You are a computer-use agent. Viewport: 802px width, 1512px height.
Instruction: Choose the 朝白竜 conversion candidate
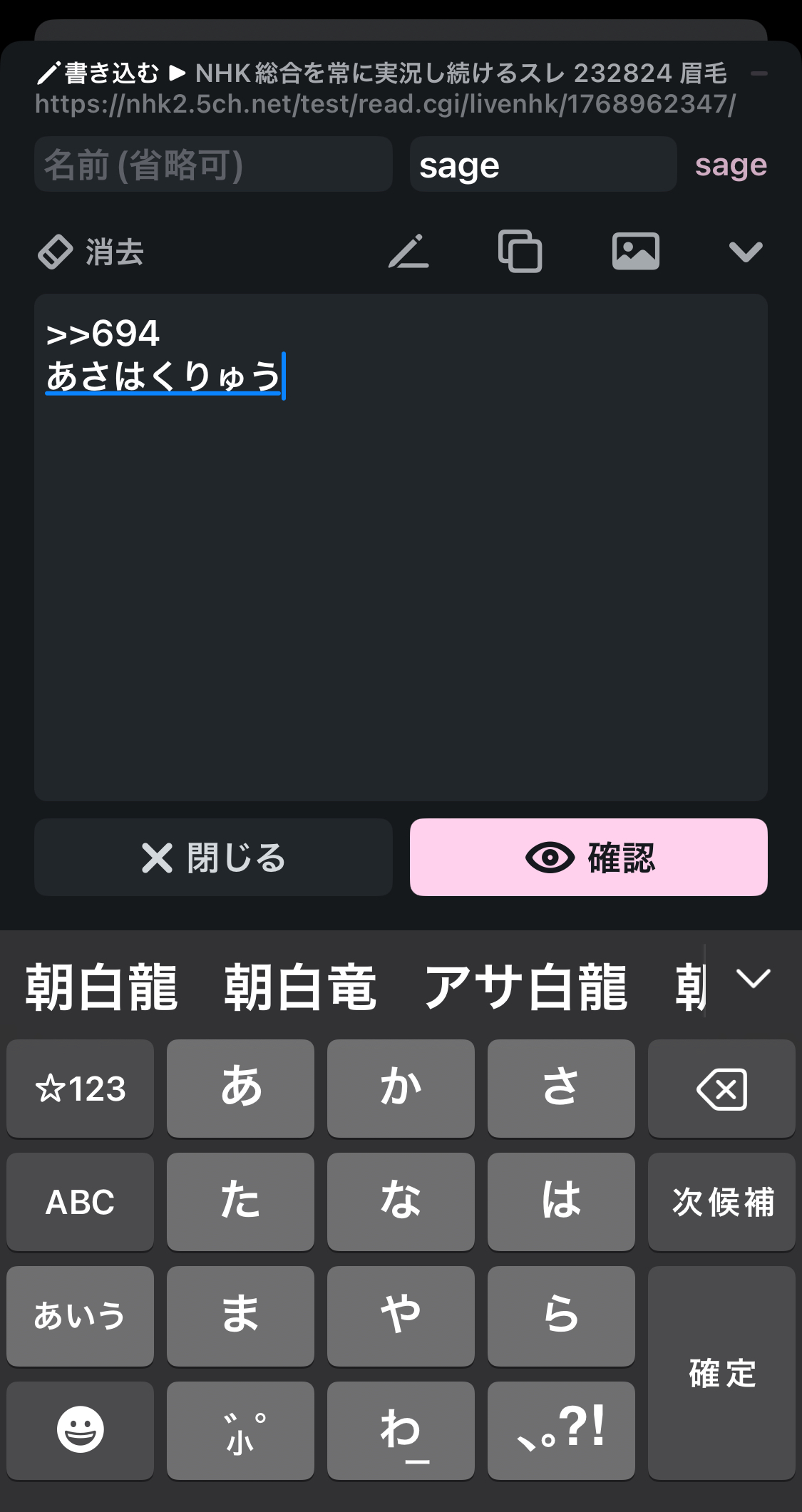coord(300,987)
